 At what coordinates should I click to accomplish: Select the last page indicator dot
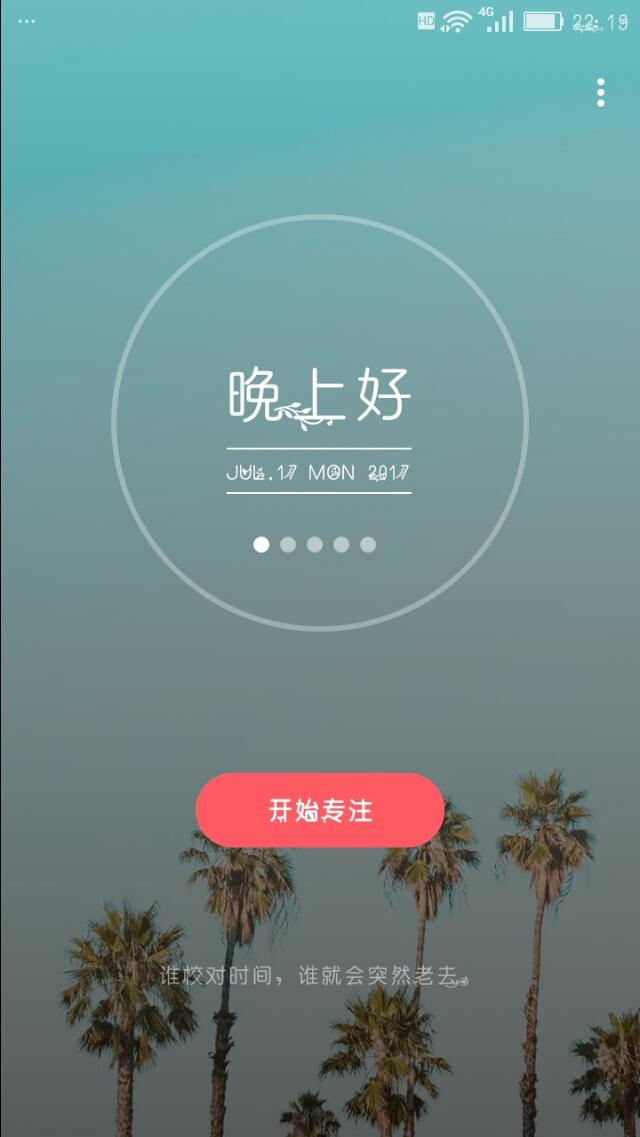[368, 544]
